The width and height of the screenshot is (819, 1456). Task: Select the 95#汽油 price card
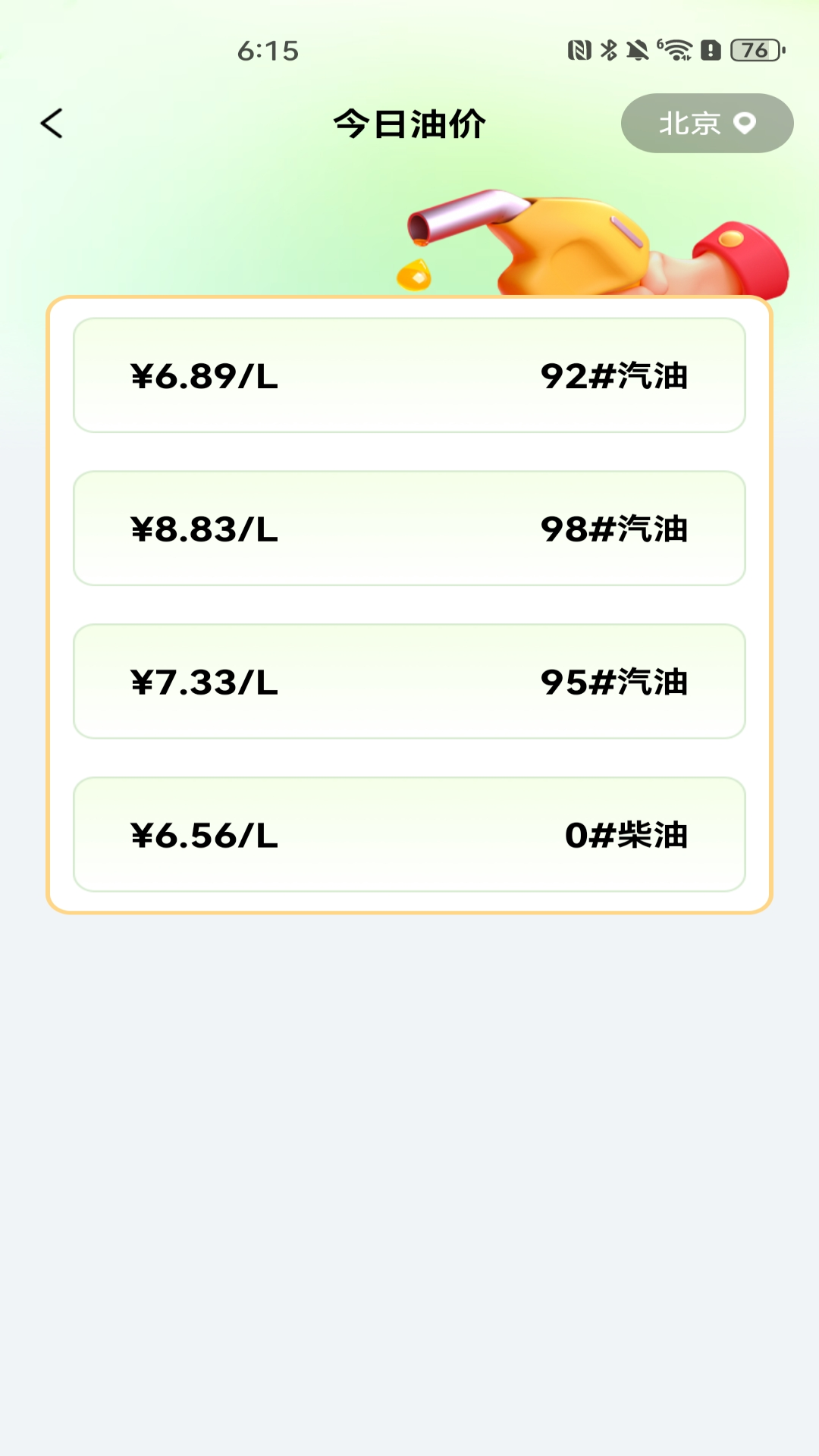pos(409,681)
